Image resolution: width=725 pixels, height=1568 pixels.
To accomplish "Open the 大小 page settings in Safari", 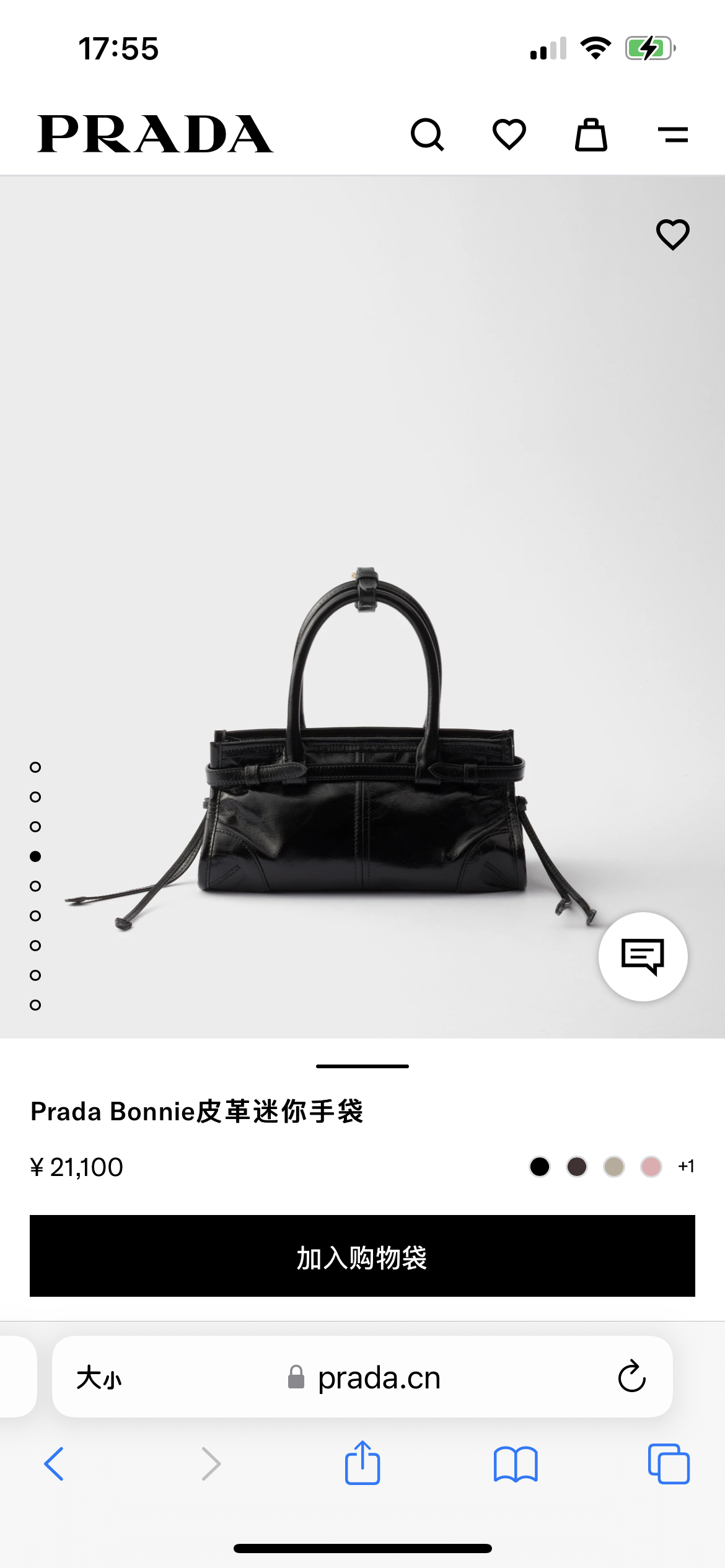I will (99, 1378).
